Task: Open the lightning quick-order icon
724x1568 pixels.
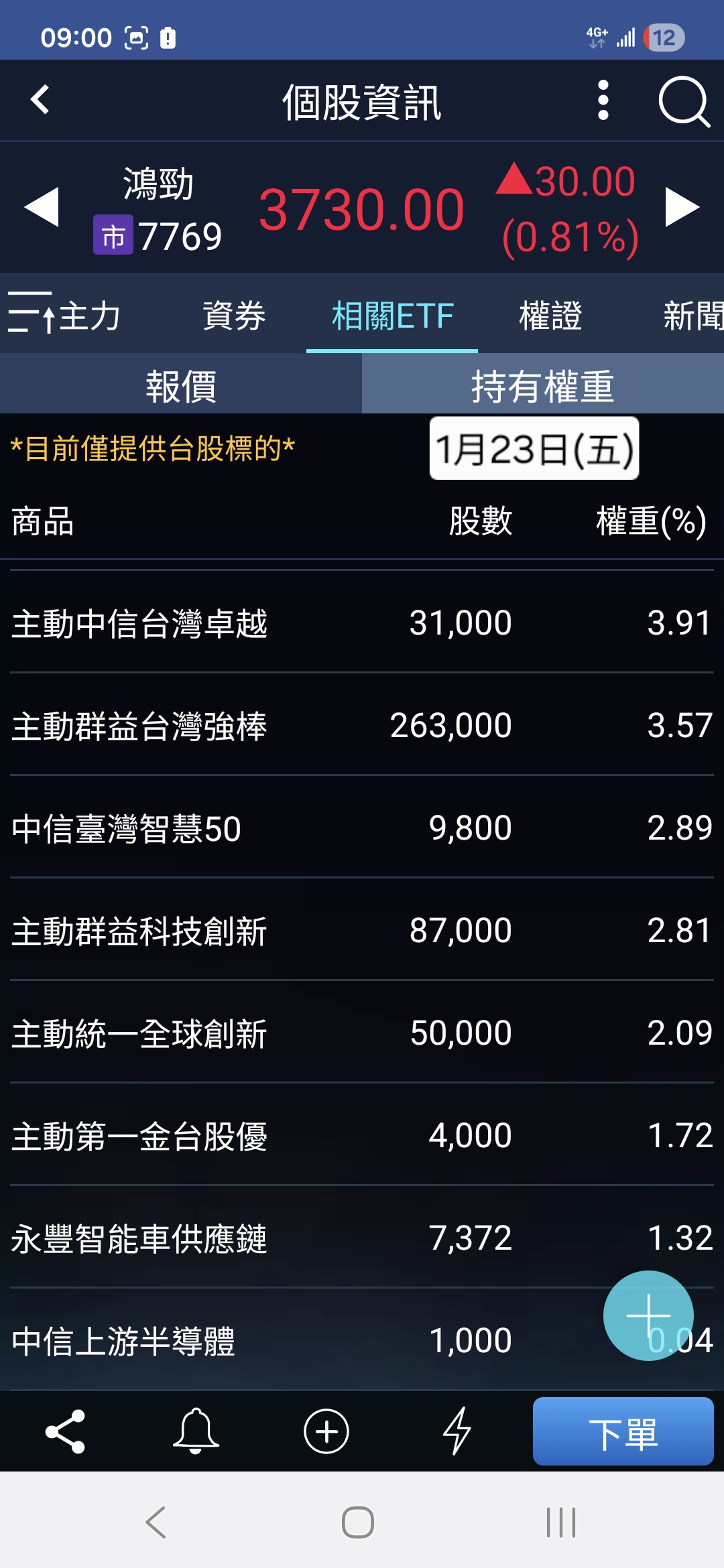Action: [457, 1431]
